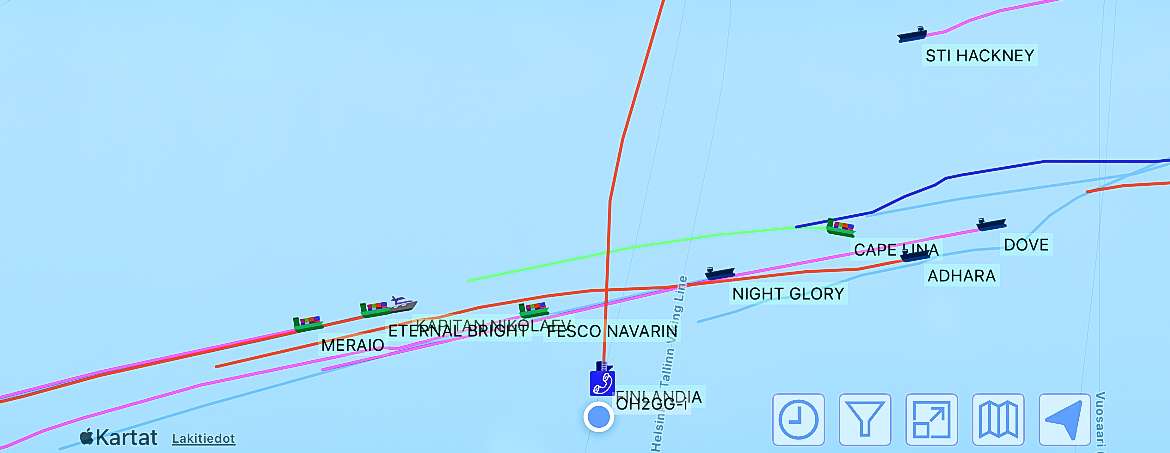
Task: Select the MERAIO vessel marker
Action: pos(308,324)
